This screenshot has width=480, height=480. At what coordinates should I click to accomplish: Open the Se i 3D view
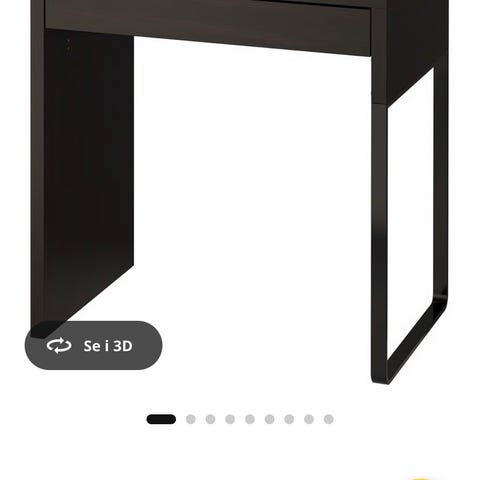tap(93, 345)
